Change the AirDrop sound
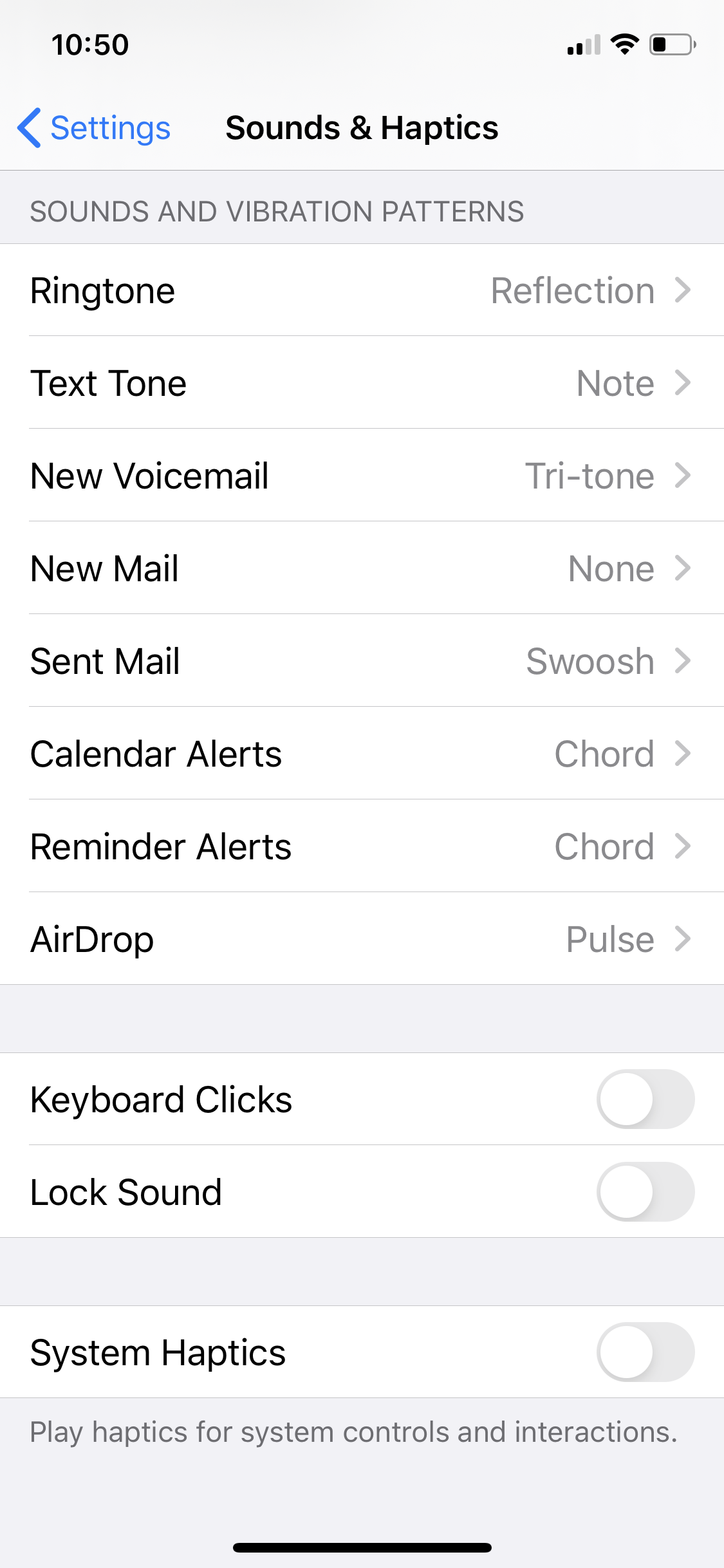The height and width of the screenshot is (1568, 724). coord(362,939)
